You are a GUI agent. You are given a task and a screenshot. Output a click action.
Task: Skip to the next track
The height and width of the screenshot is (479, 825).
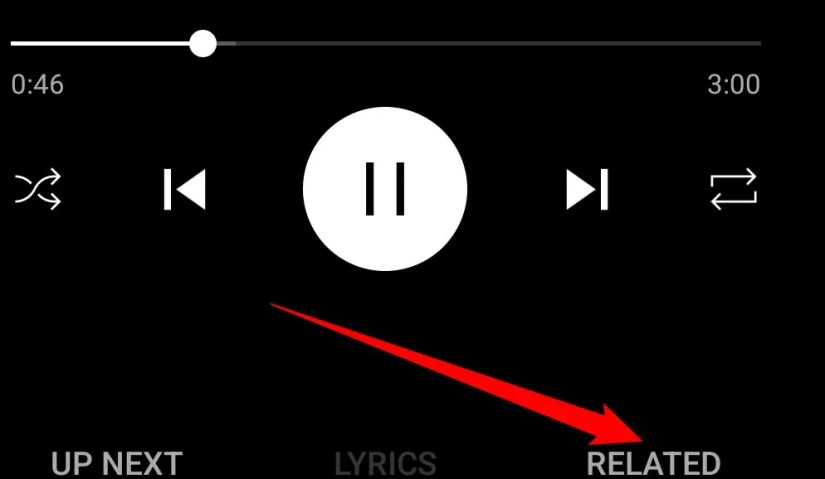pyautogui.click(x=587, y=189)
